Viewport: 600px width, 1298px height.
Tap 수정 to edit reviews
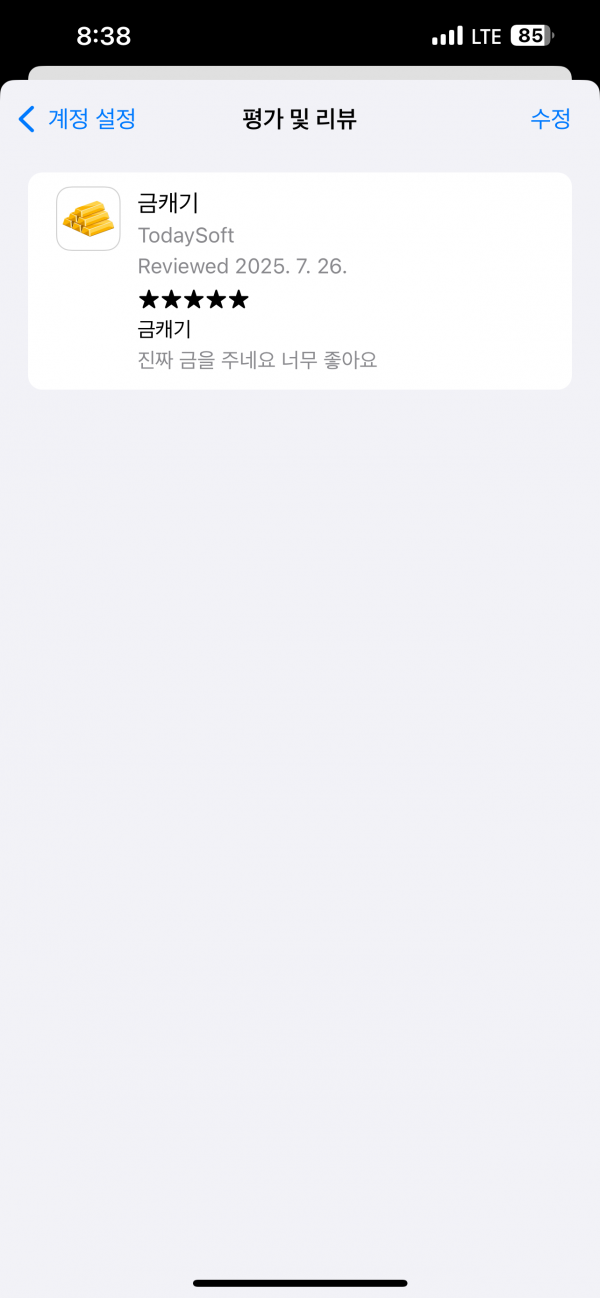pyautogui.click(x=550, y=119)
